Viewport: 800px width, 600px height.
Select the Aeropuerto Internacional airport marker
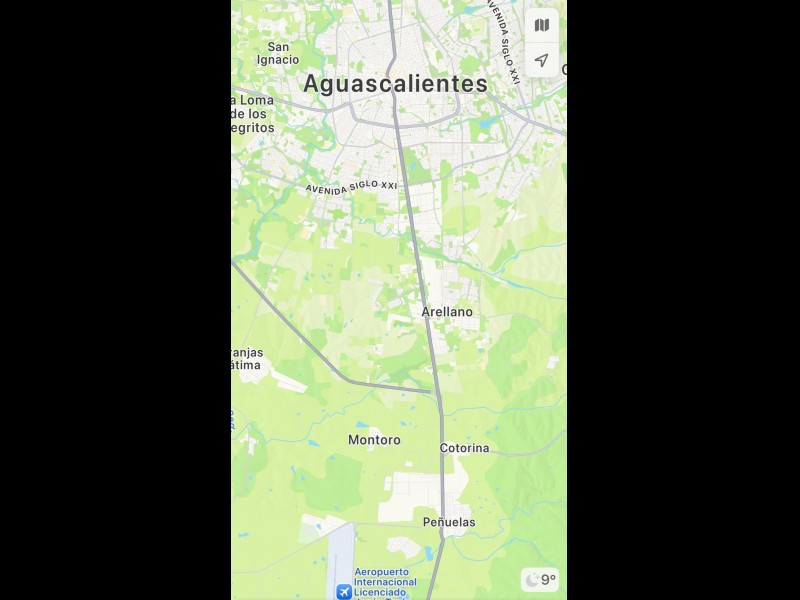click(x=344, y=592)
